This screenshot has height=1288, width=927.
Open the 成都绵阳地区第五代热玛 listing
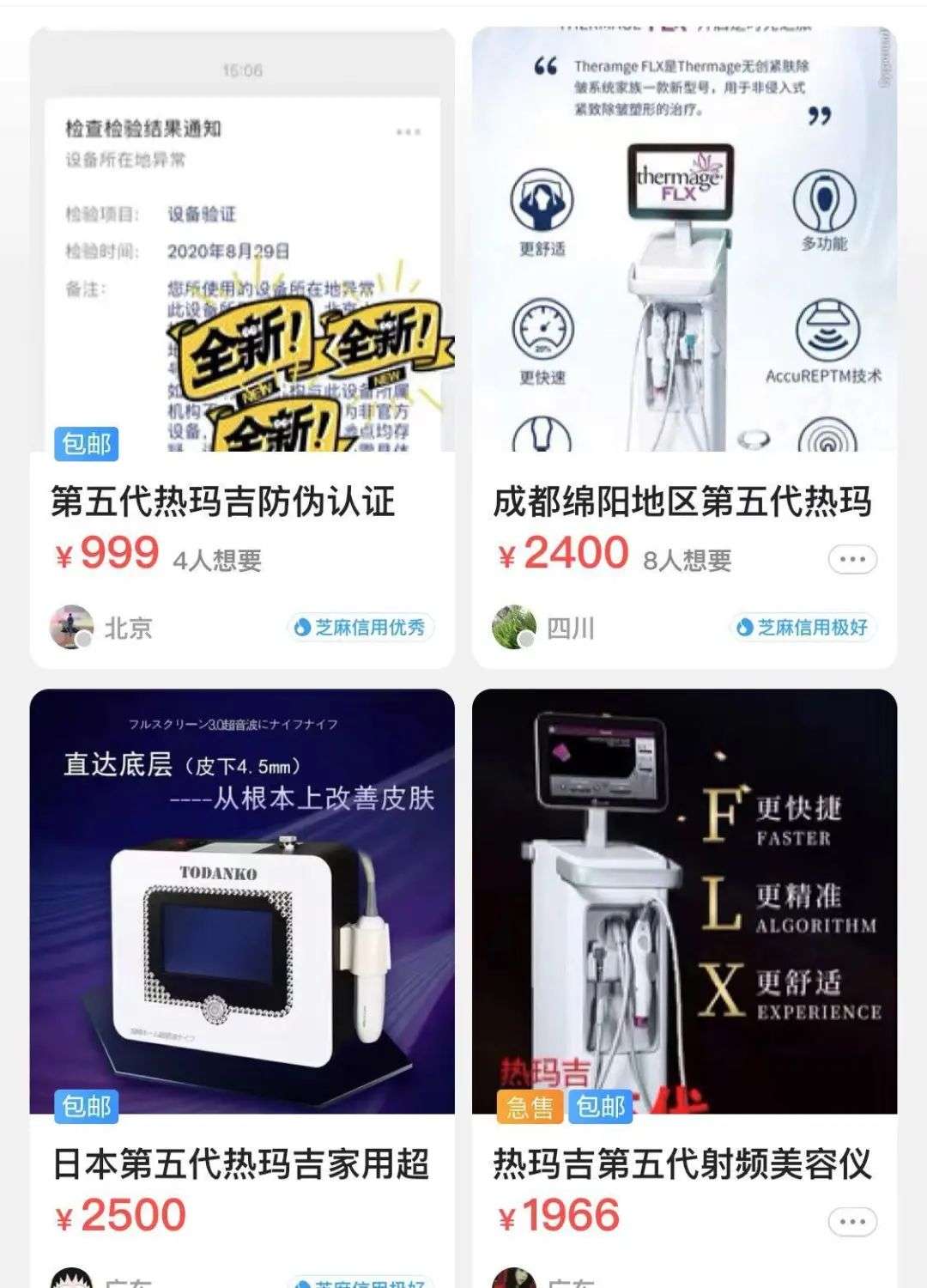tap(682, 502)
